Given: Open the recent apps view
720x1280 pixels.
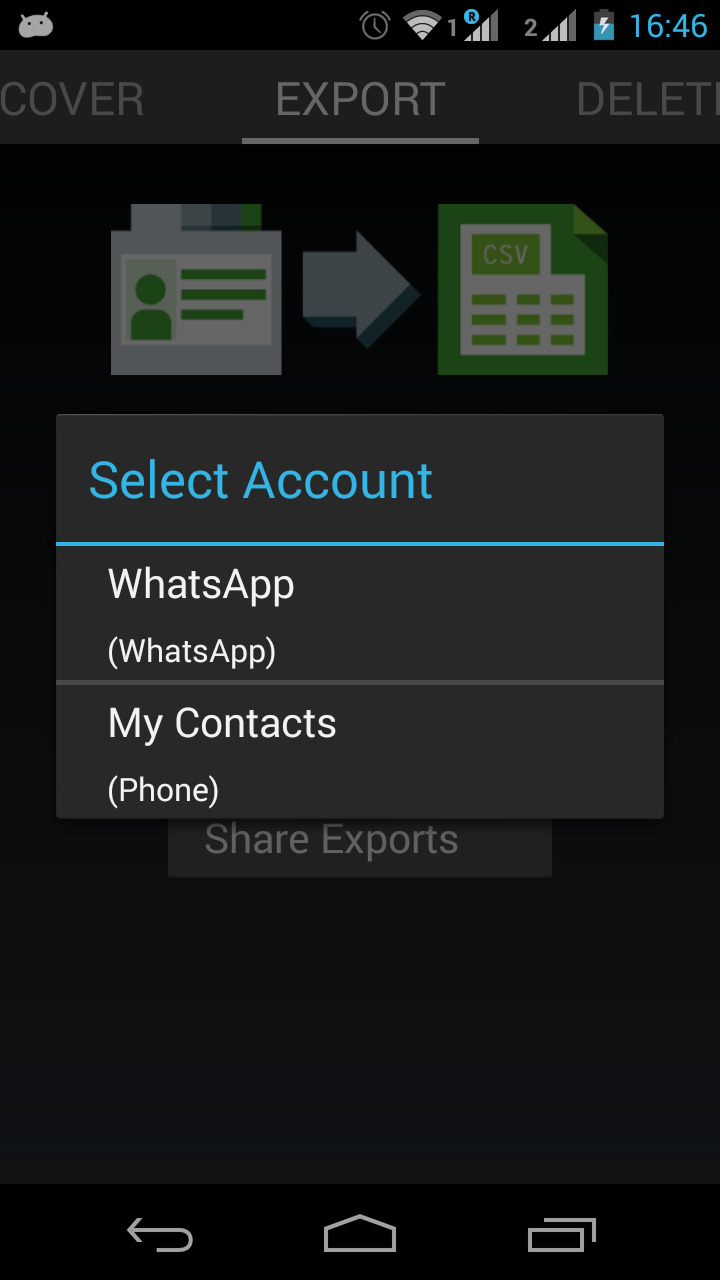Looking at the screenshot, I should 561,1235.
